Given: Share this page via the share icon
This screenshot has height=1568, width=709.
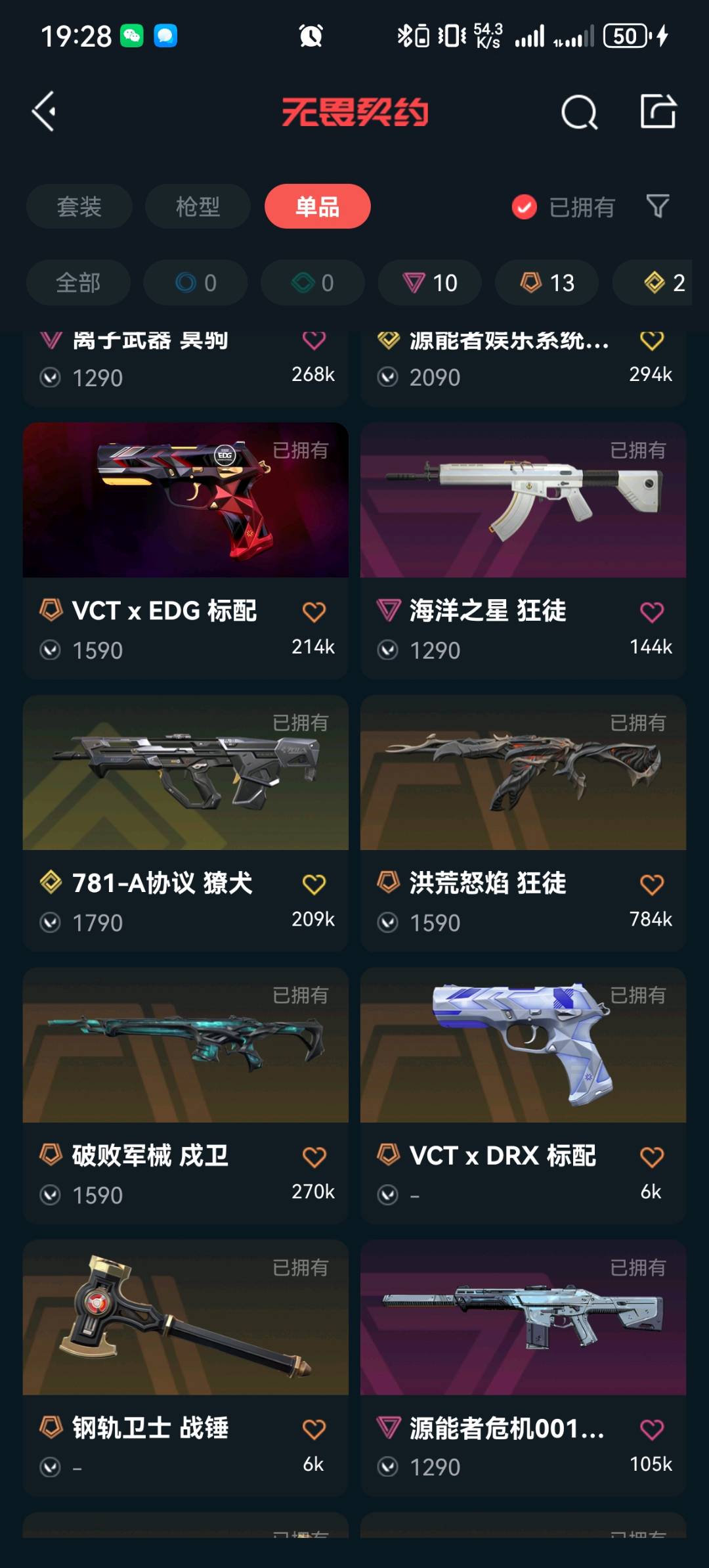Looking at the screenshot, I should tap(658, 112).
